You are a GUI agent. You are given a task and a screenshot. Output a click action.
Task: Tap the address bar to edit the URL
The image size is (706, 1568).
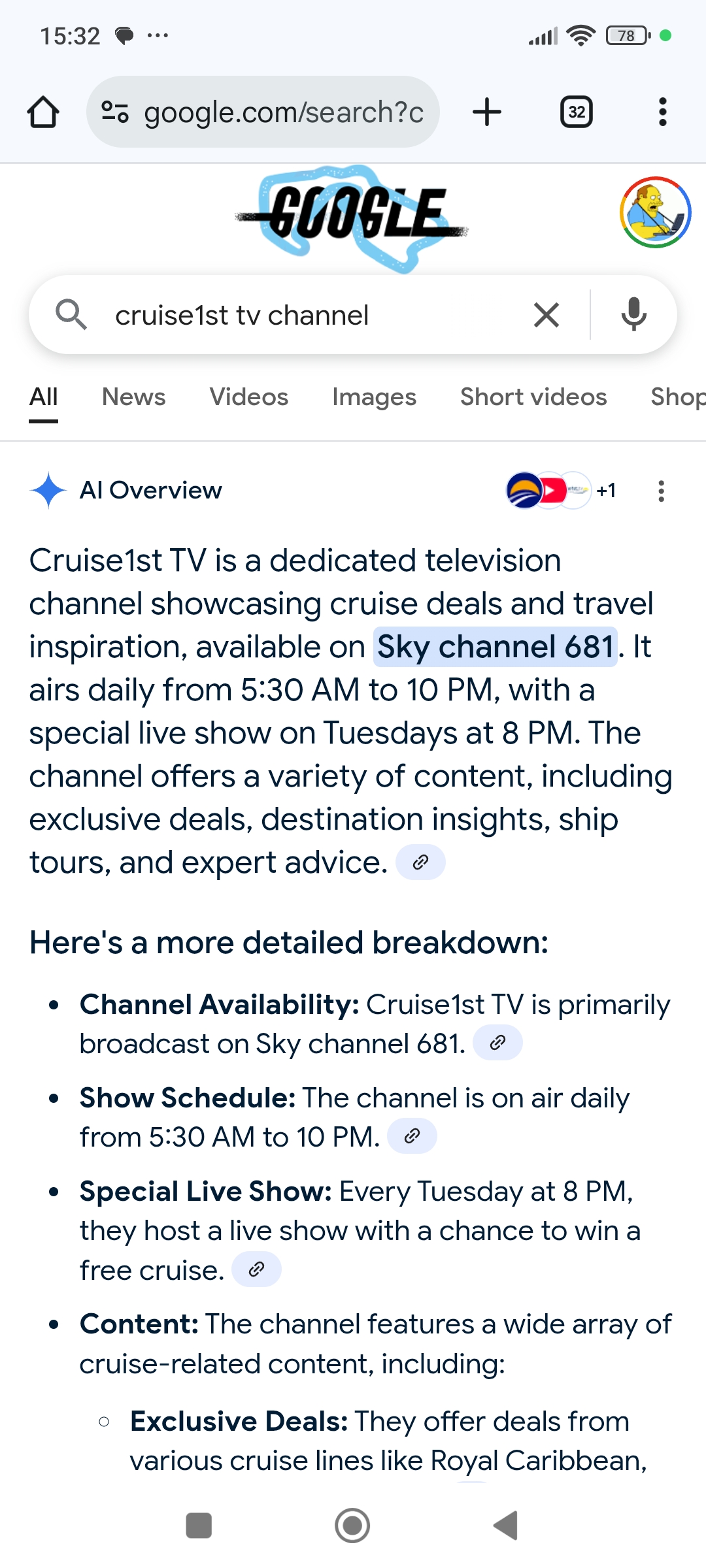click(x=281, y=111)
